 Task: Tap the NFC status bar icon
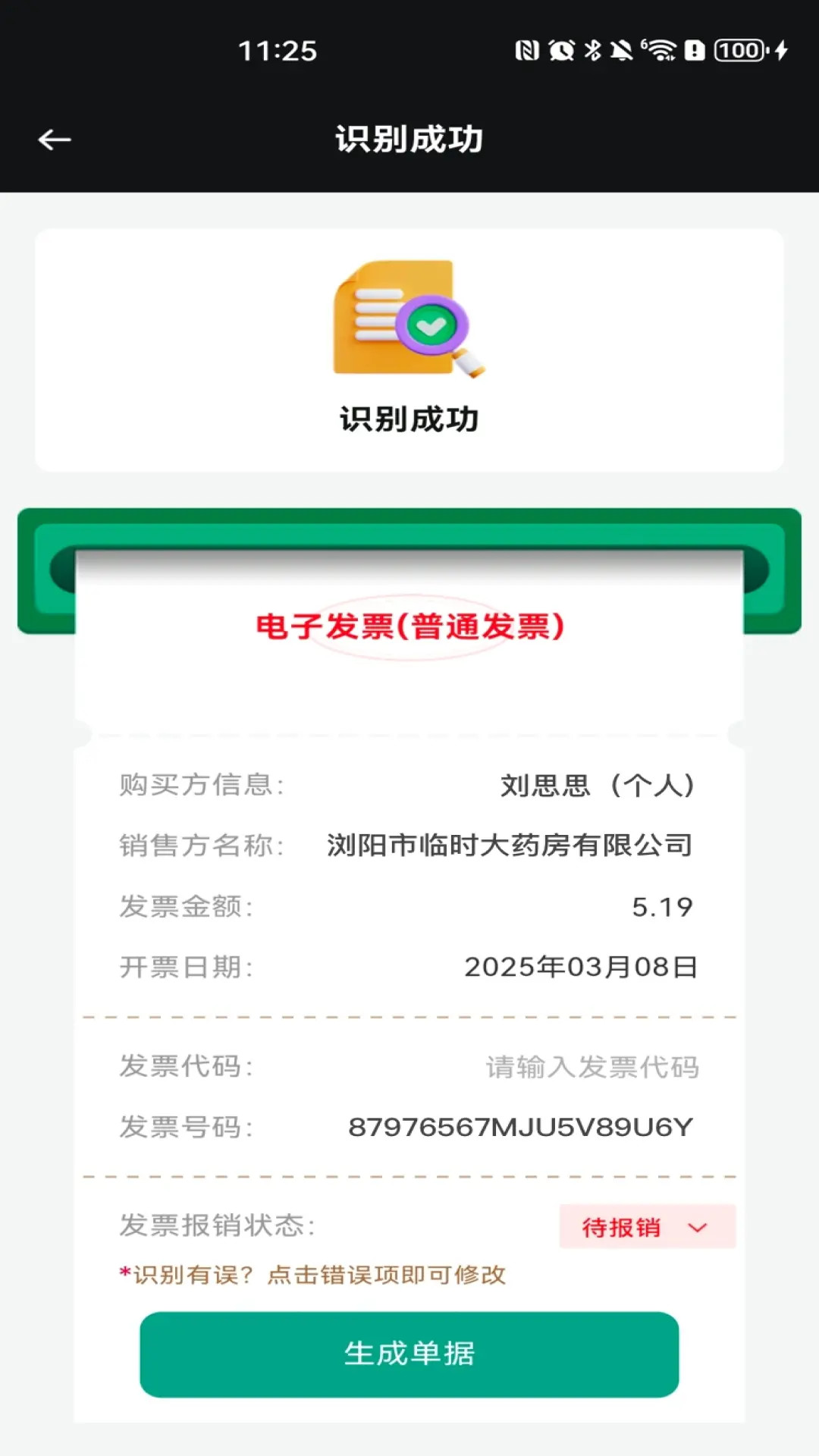click(527, 49)
